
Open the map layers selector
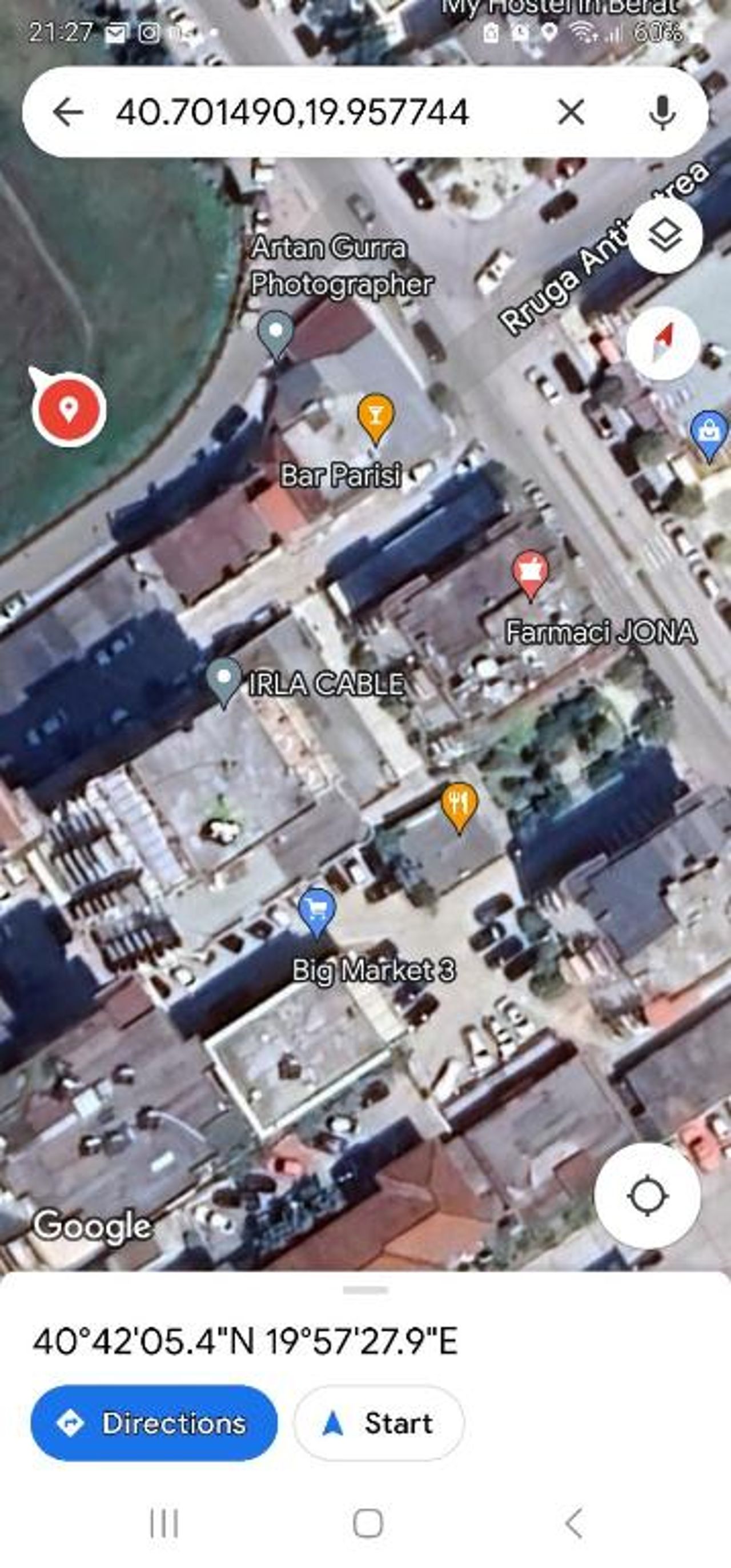pos(665,234)
